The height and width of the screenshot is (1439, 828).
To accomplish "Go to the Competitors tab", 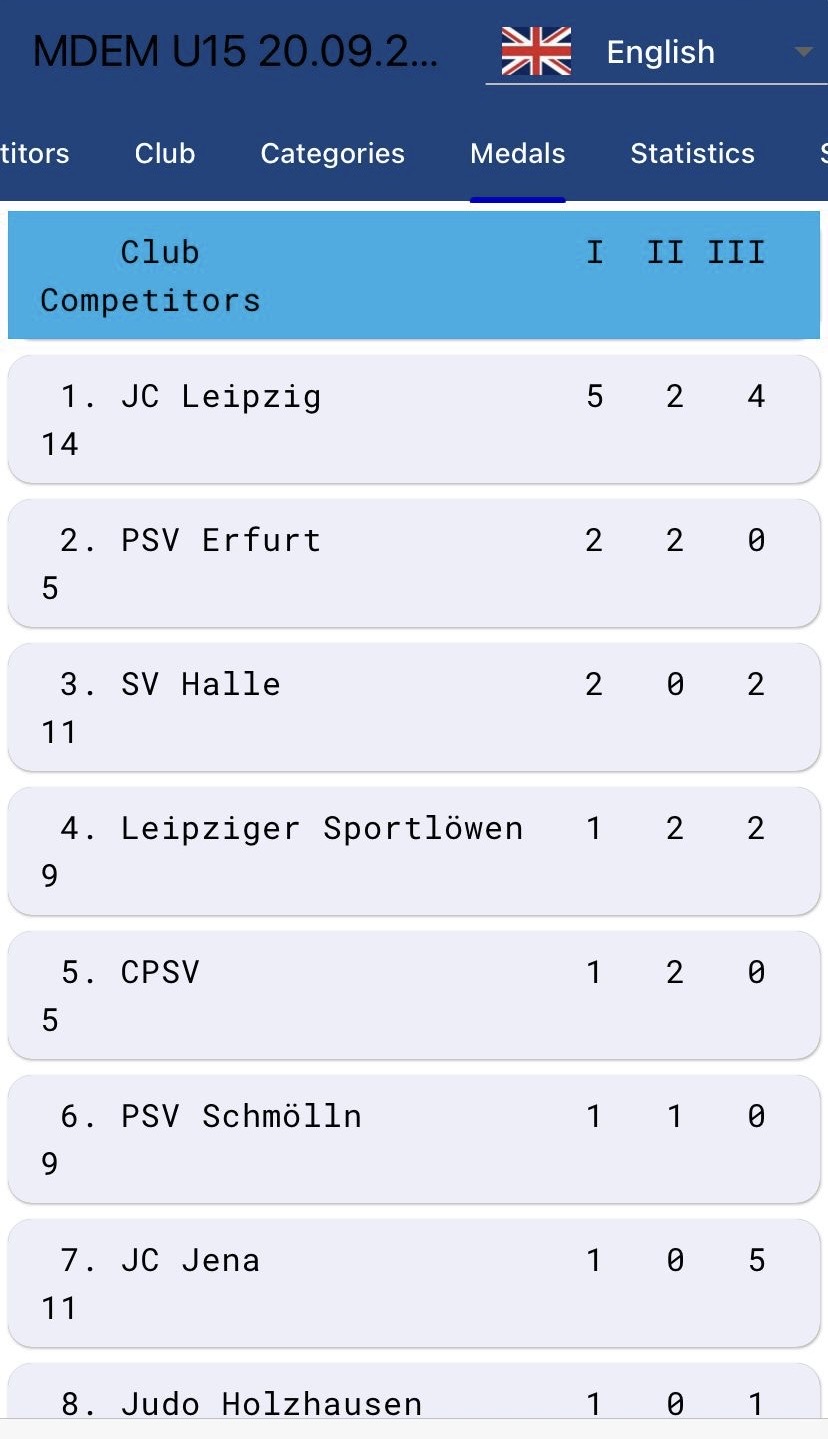I will click(x=36, y=153).
